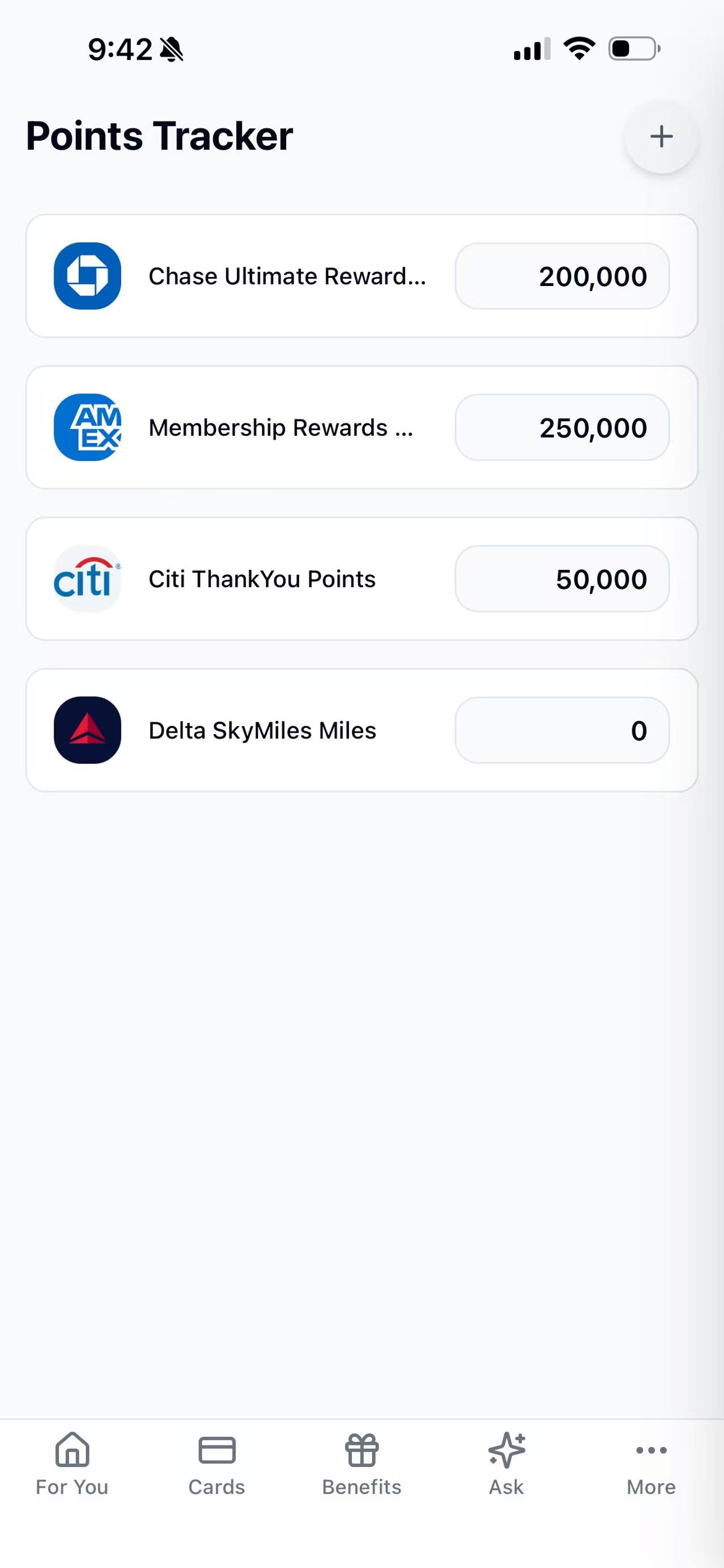This screenshot has height=1568, width=724.
Task: Edit the 250,000 Amex points value
Action: coord(562,427)
